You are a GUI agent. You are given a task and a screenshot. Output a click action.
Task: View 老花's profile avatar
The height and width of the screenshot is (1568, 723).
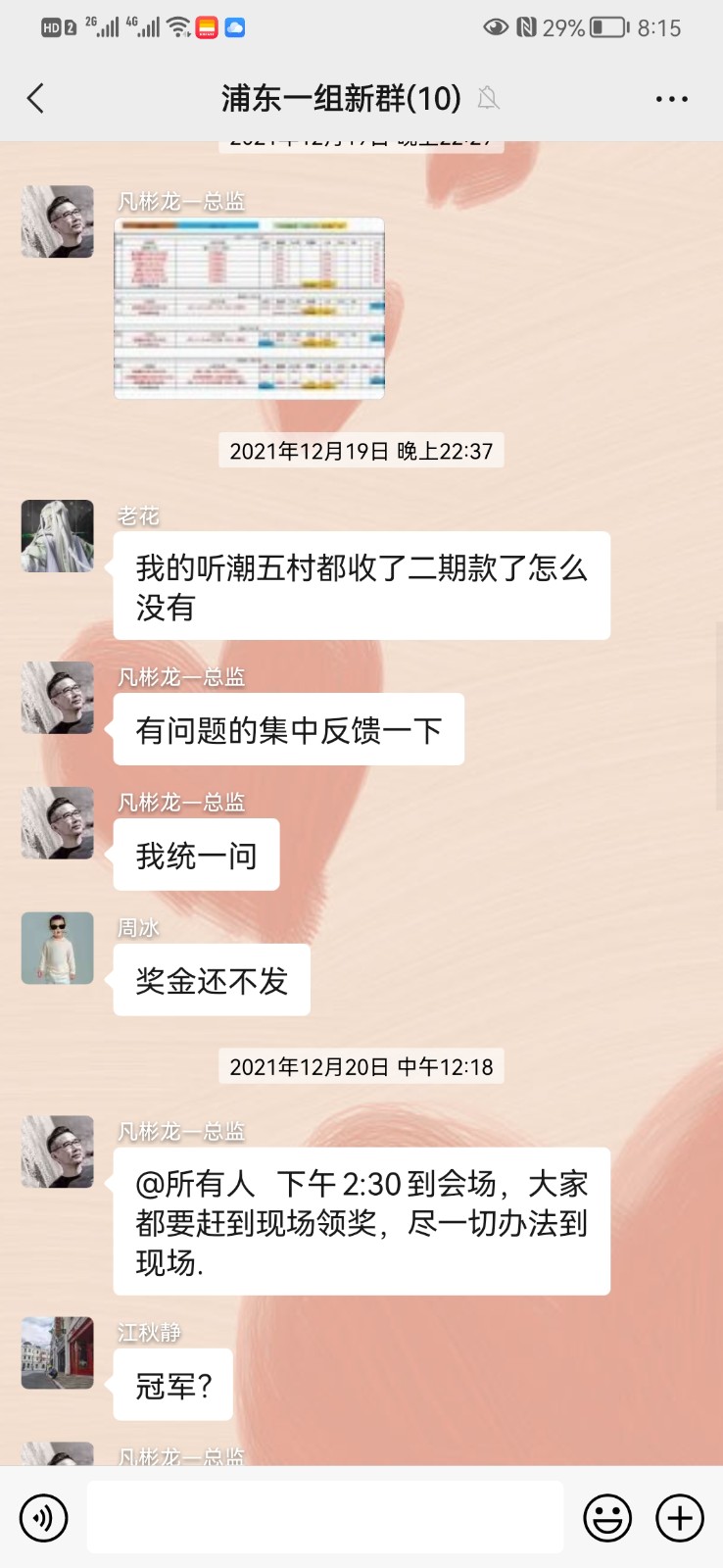pos(58,536)
